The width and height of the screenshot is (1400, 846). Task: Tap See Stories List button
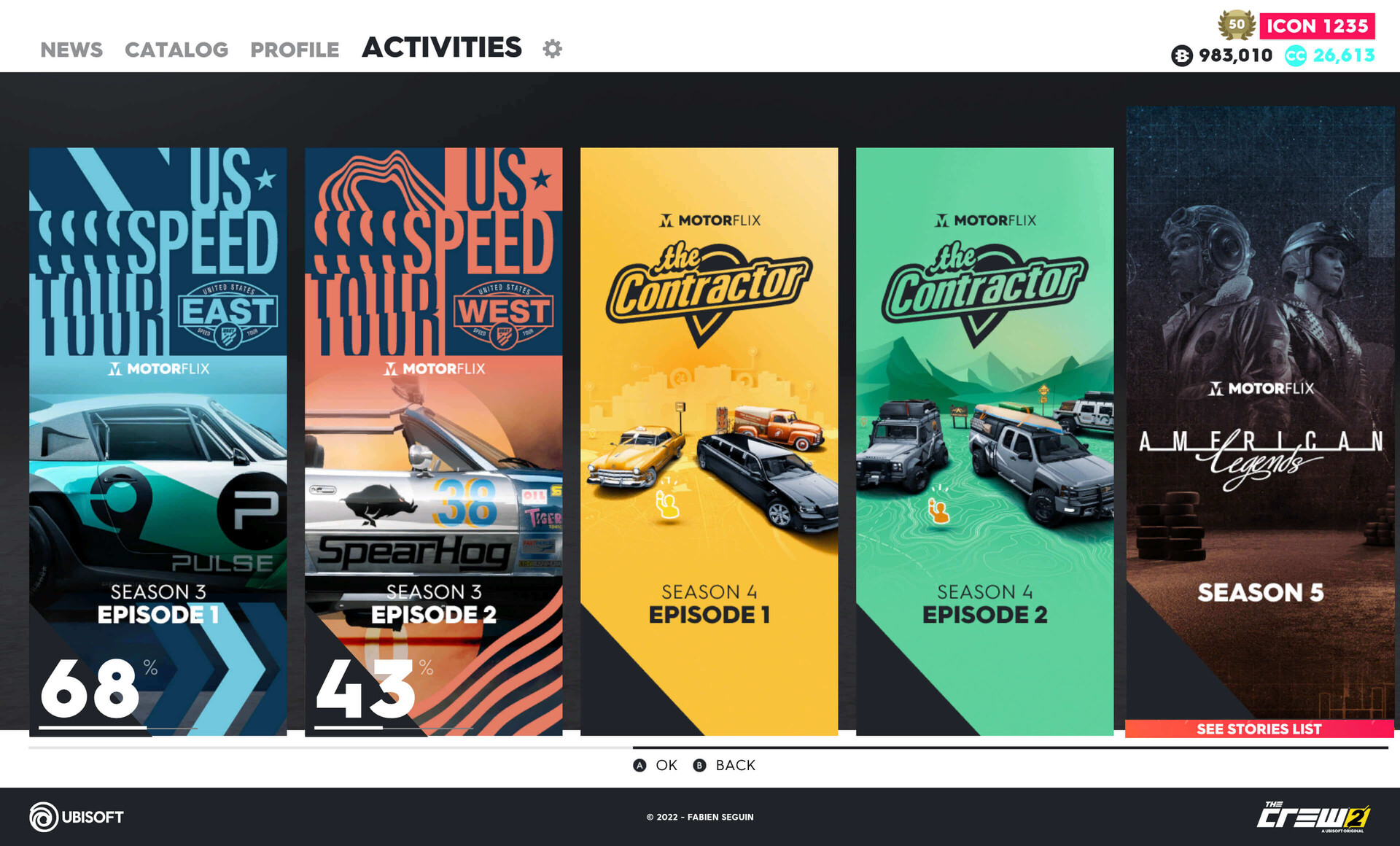point(1259,729)
